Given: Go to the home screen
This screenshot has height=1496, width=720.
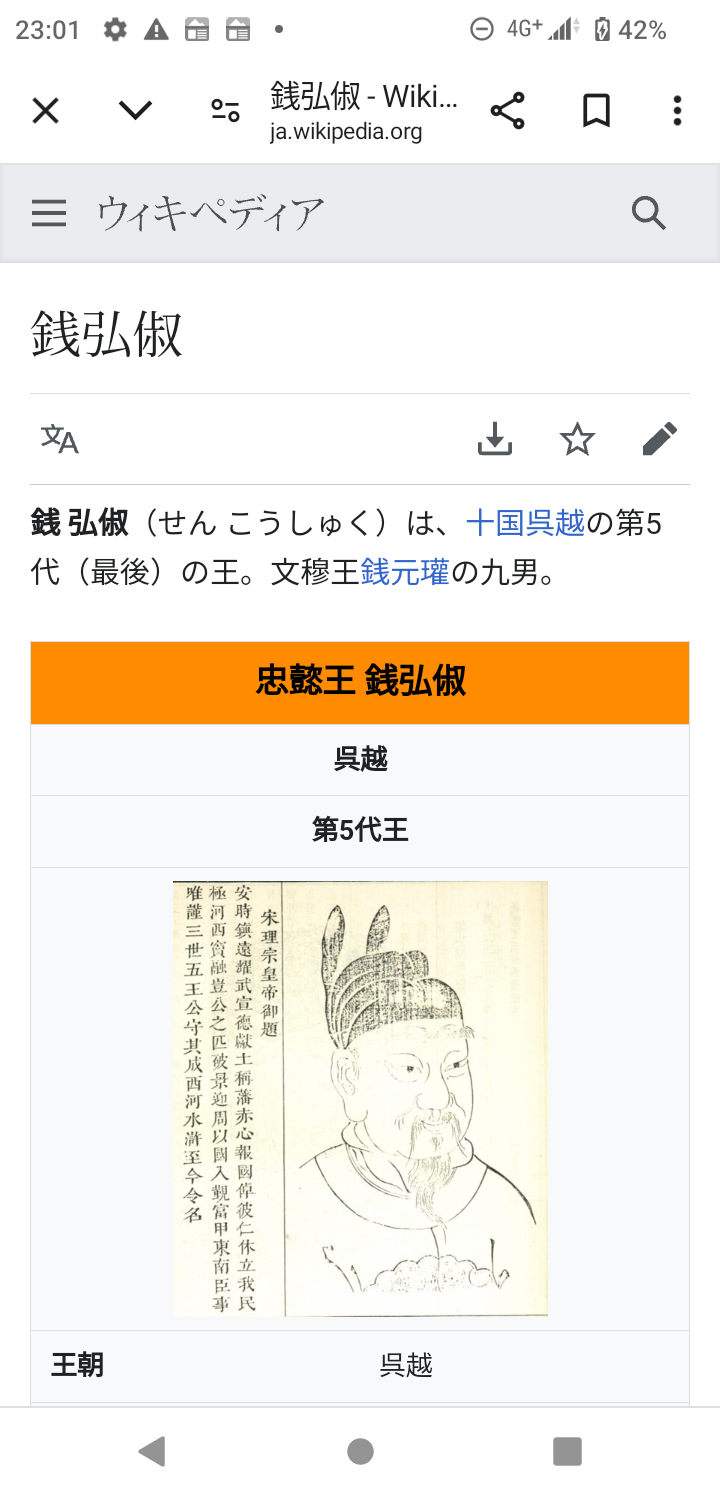Looking at the screenshot, I should 360,1451.
